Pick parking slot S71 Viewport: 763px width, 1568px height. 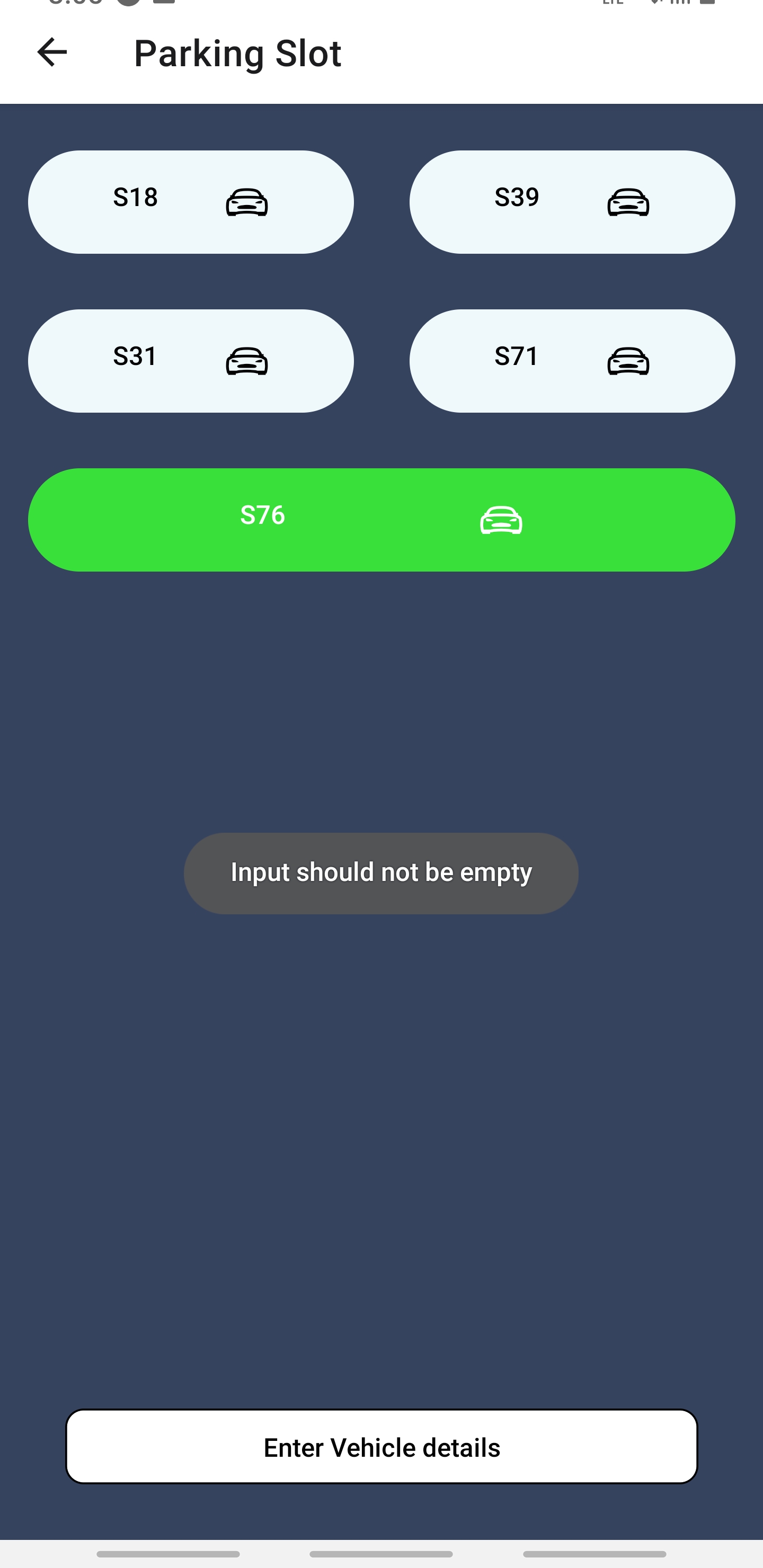click(572, 361)
